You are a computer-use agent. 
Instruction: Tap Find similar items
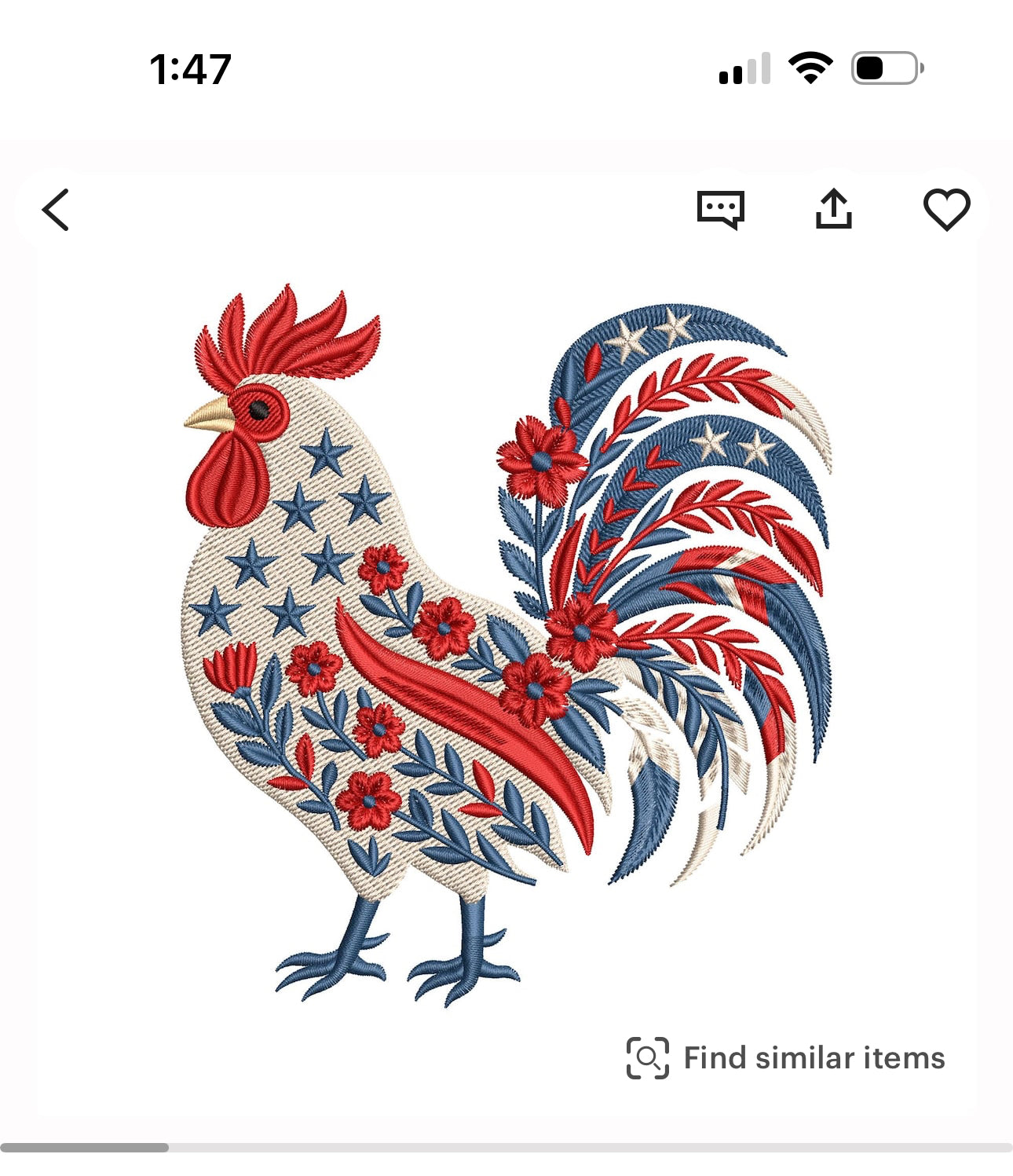click(786, 1057)
